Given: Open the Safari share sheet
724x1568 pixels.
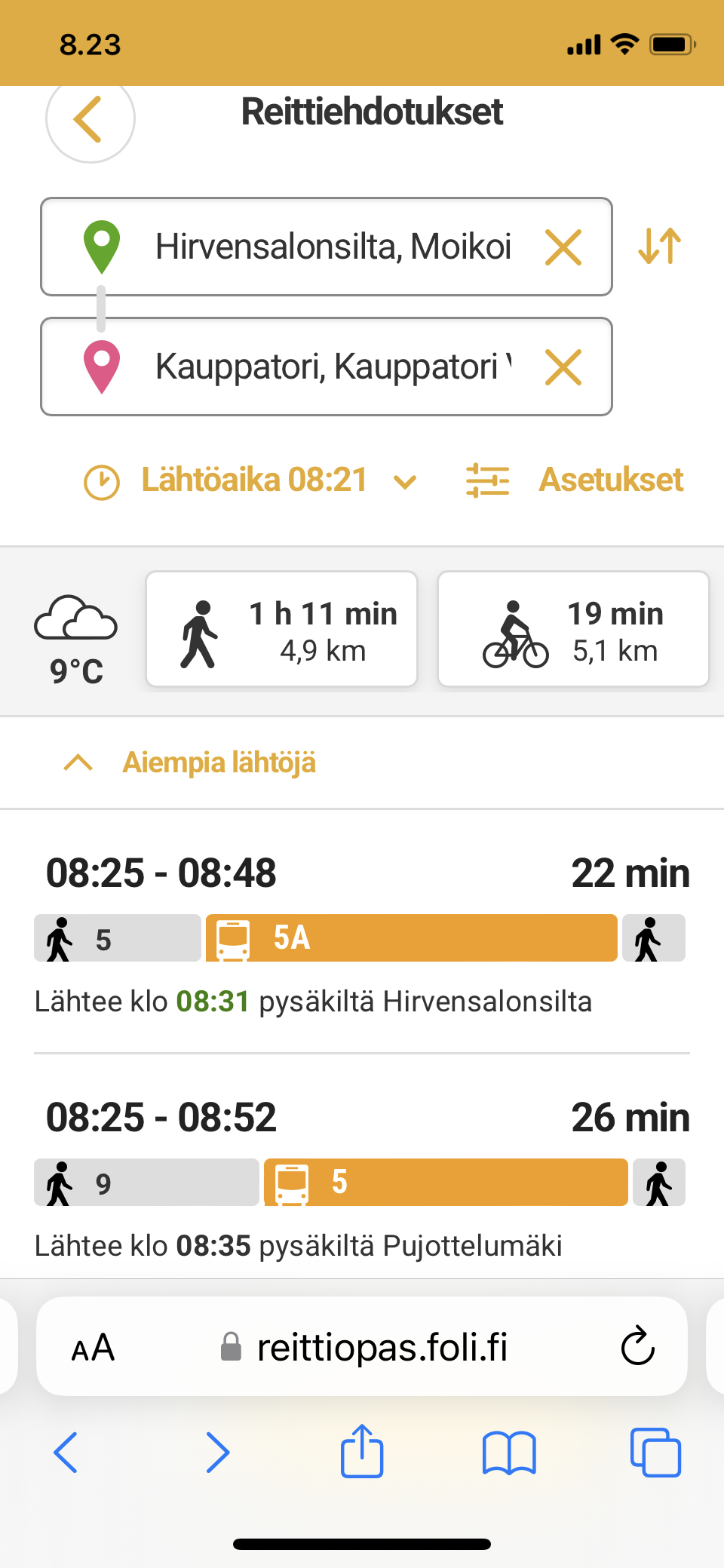Looking at the screenshot, I should tap(362, 1451).
